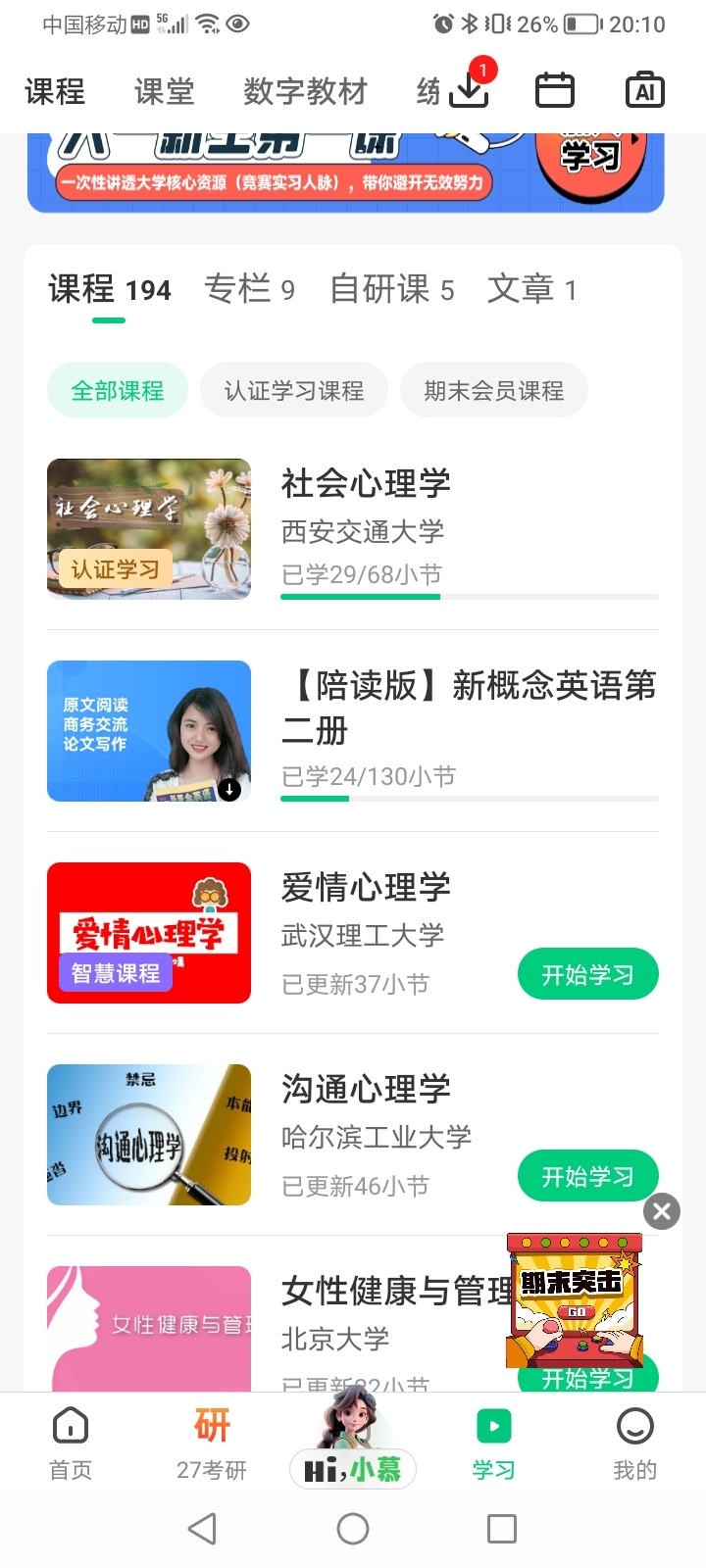Screen dimensions: 706x1568
Task: Dismiss the 期末突击 floating ad
Action: [662, 1212]
